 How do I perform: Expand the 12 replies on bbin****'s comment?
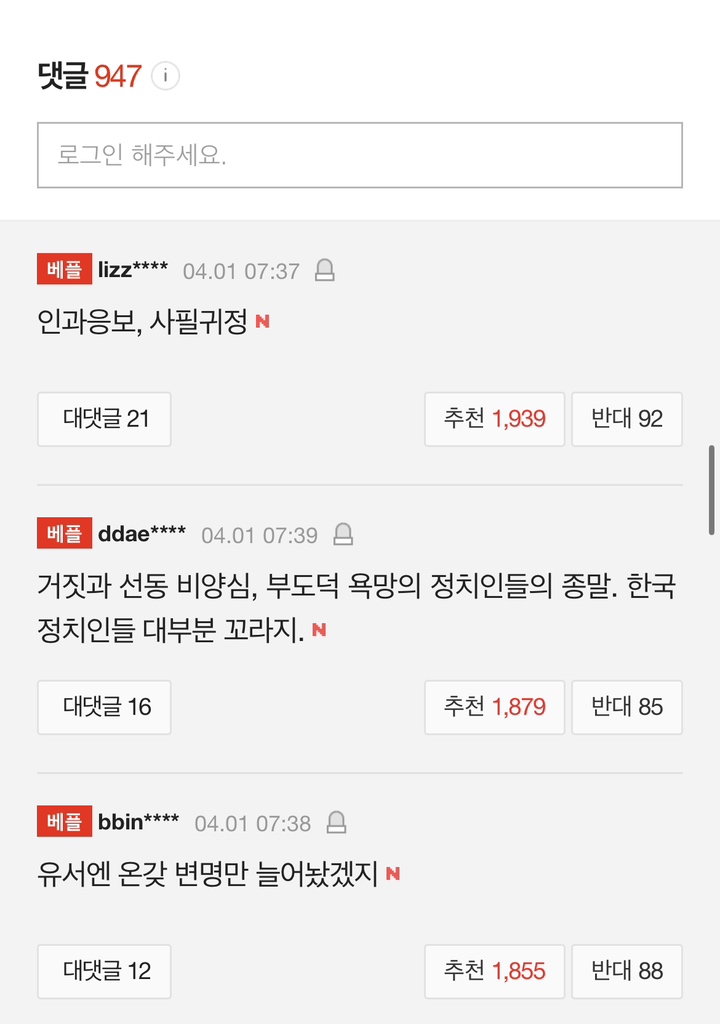[105, 971]
